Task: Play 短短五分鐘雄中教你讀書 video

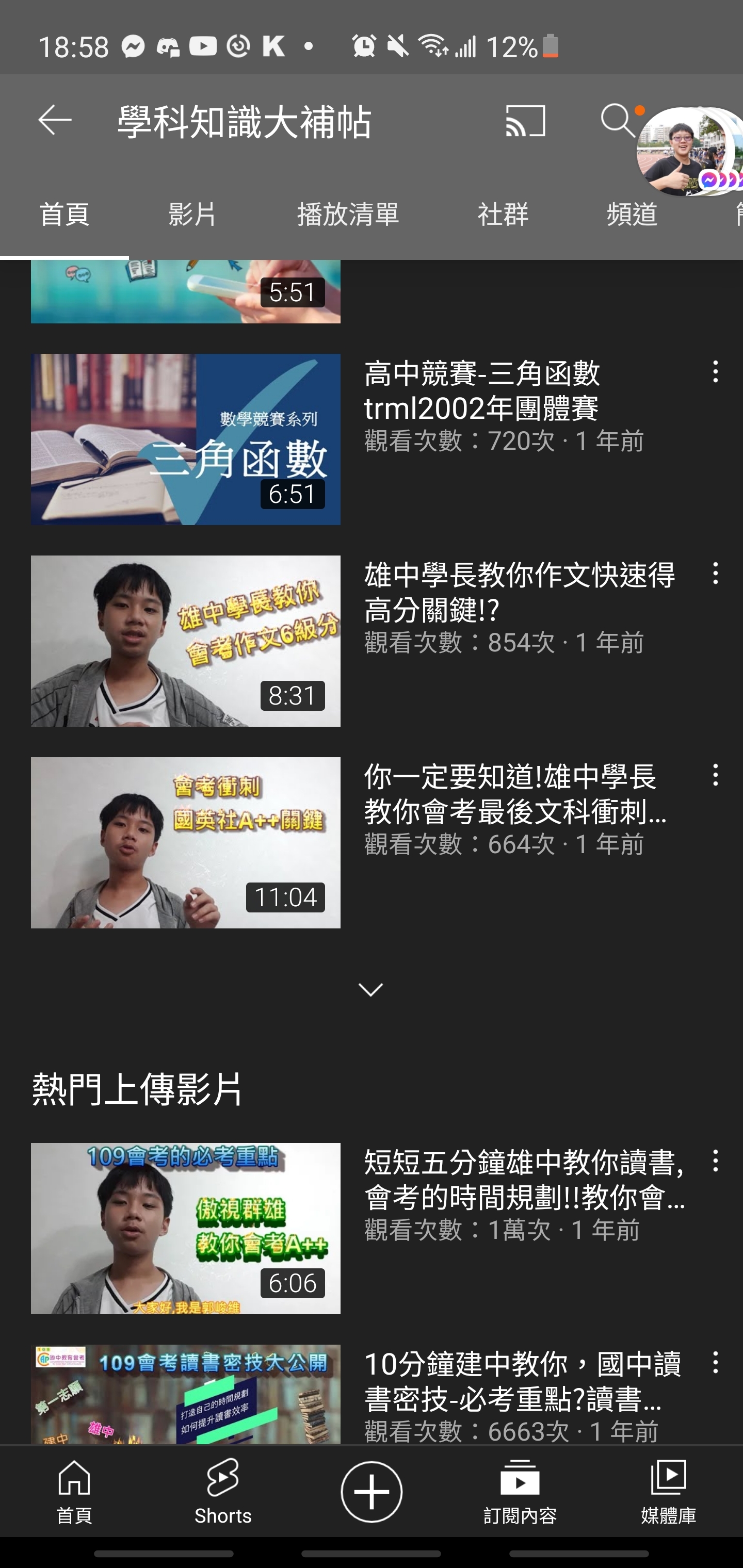Action: [x=186, y=1228]
